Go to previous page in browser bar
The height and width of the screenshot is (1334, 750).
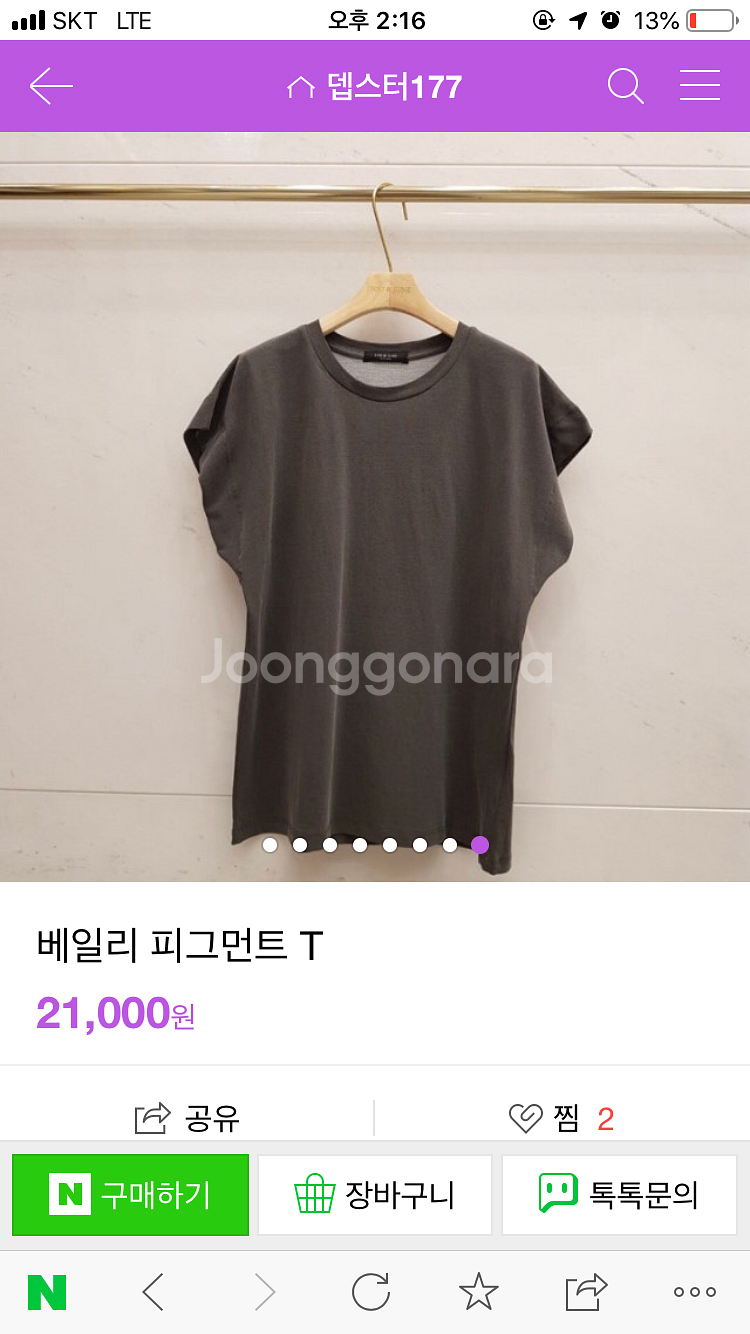point(153,1292)
